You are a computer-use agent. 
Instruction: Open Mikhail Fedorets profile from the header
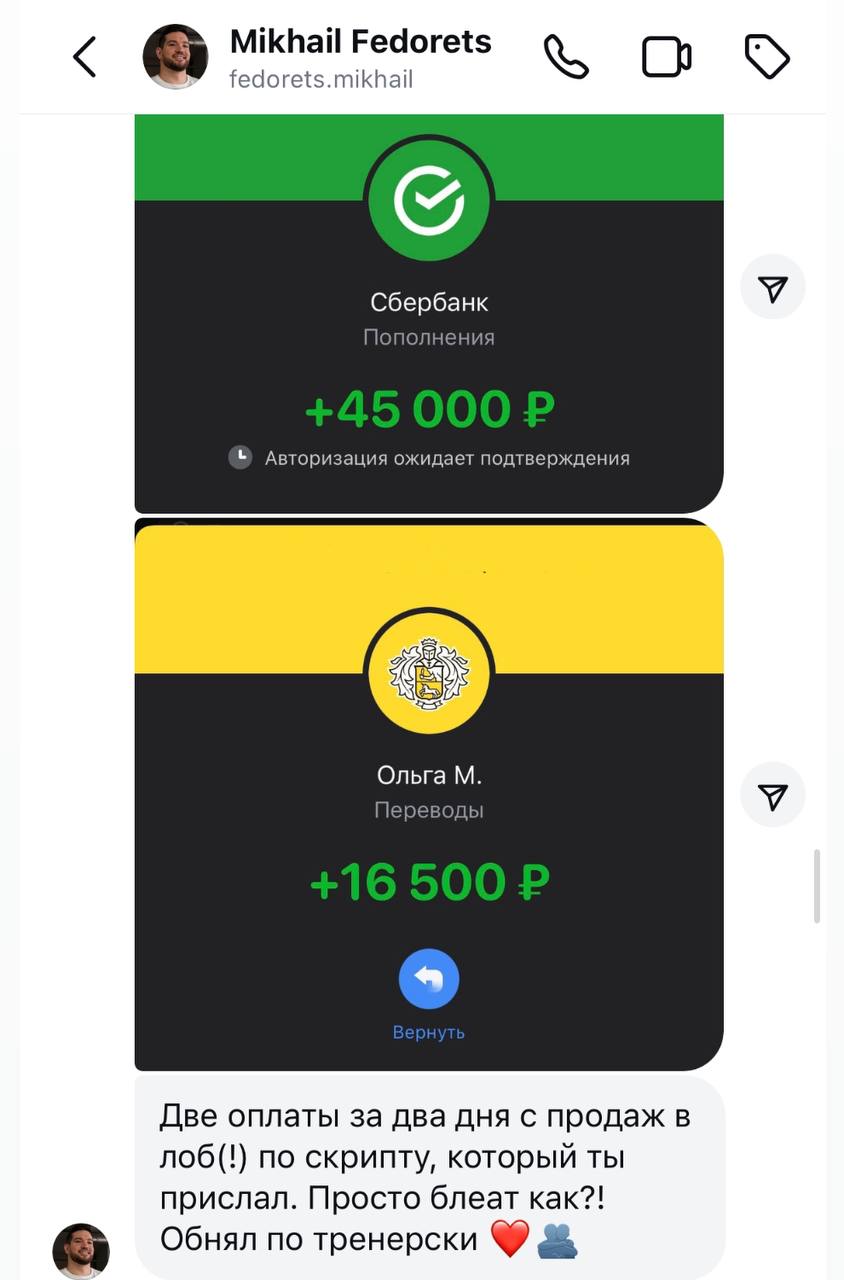[x=360, y=57]
